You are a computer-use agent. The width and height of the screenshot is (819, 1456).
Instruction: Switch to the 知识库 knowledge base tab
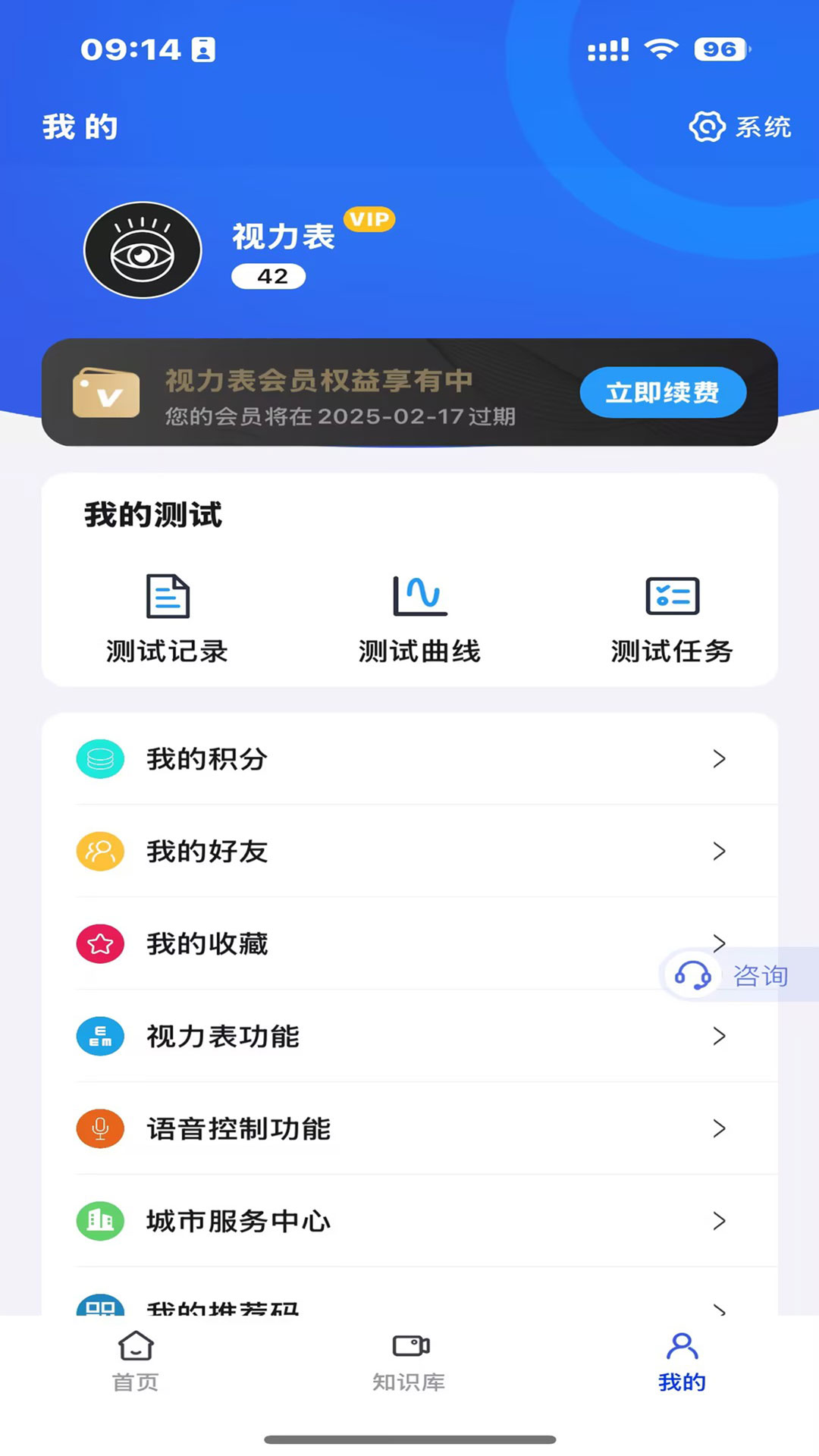409,1361
